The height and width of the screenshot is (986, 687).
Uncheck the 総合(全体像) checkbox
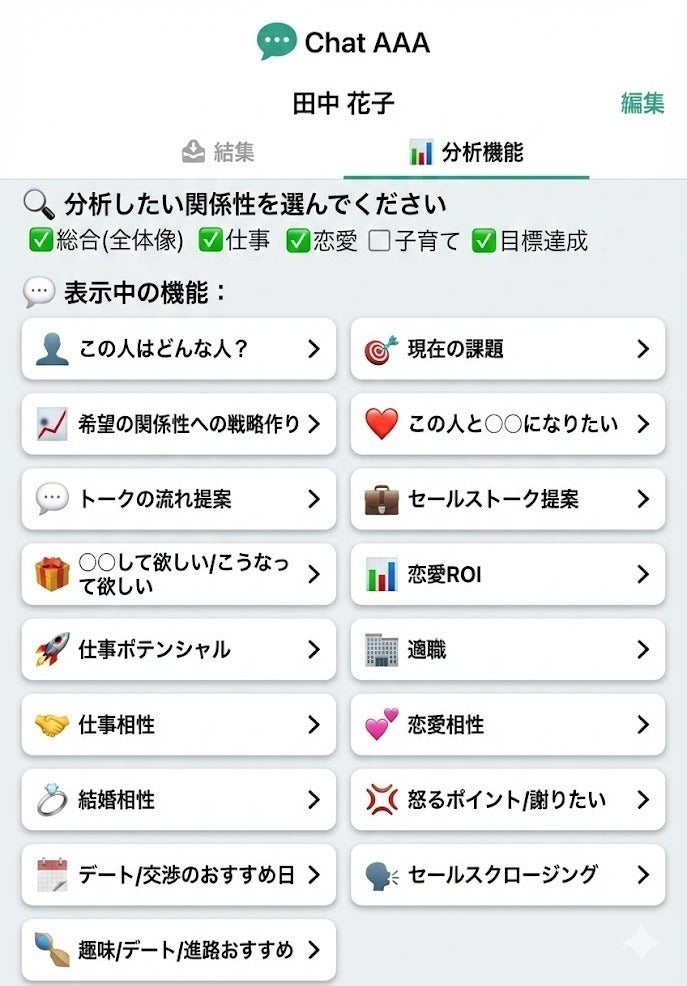click(x=41, y=241)
